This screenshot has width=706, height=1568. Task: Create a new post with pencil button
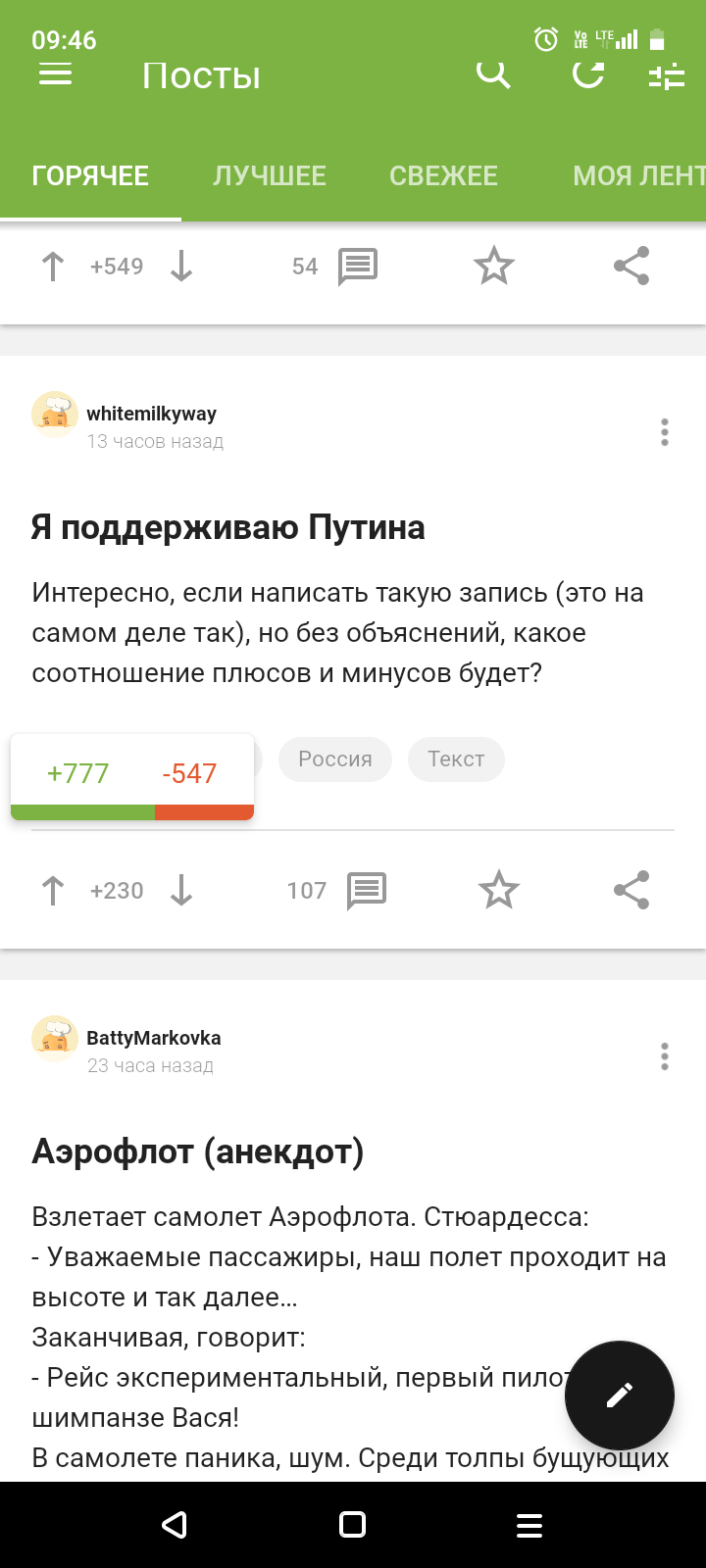(x=620, y=1396)
